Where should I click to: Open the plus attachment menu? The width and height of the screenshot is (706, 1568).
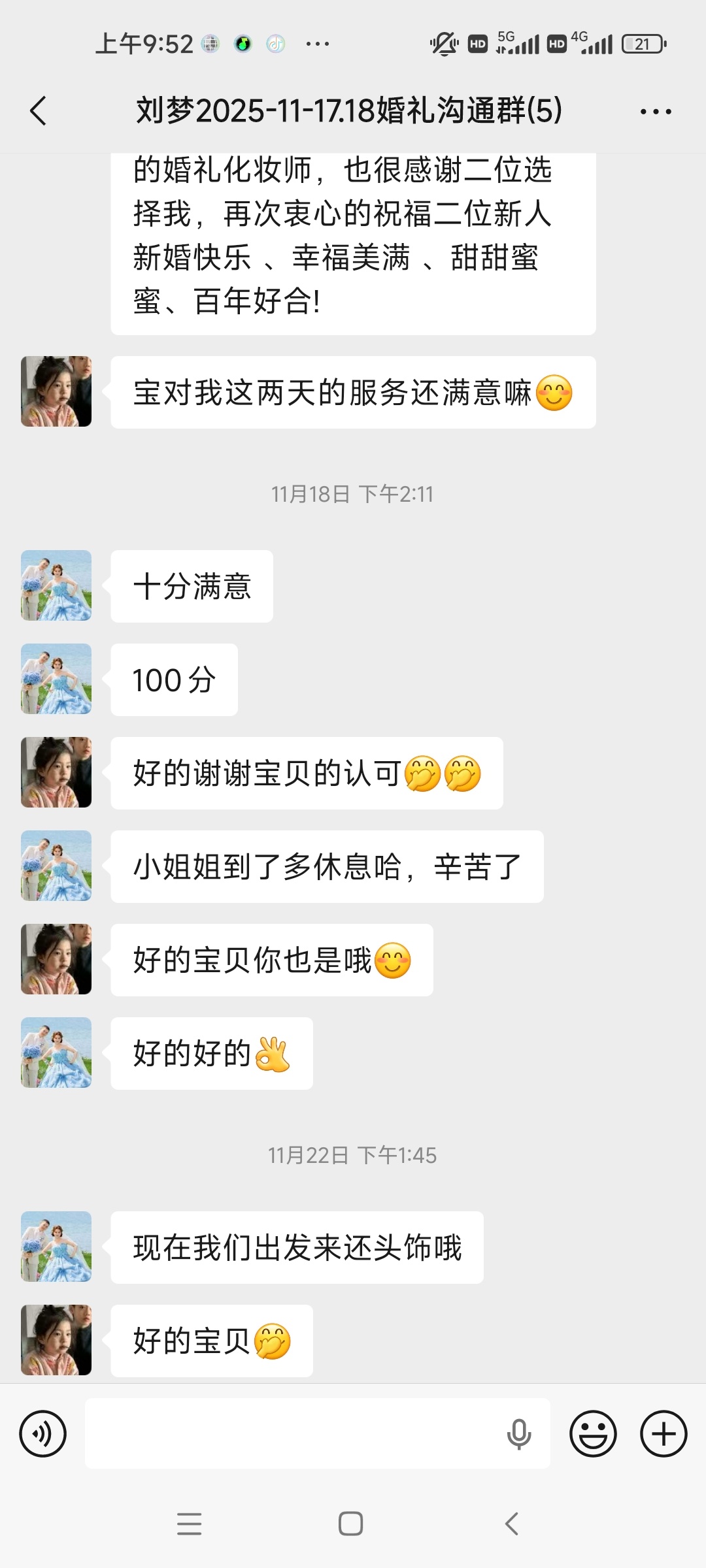tap(664, 1434)
